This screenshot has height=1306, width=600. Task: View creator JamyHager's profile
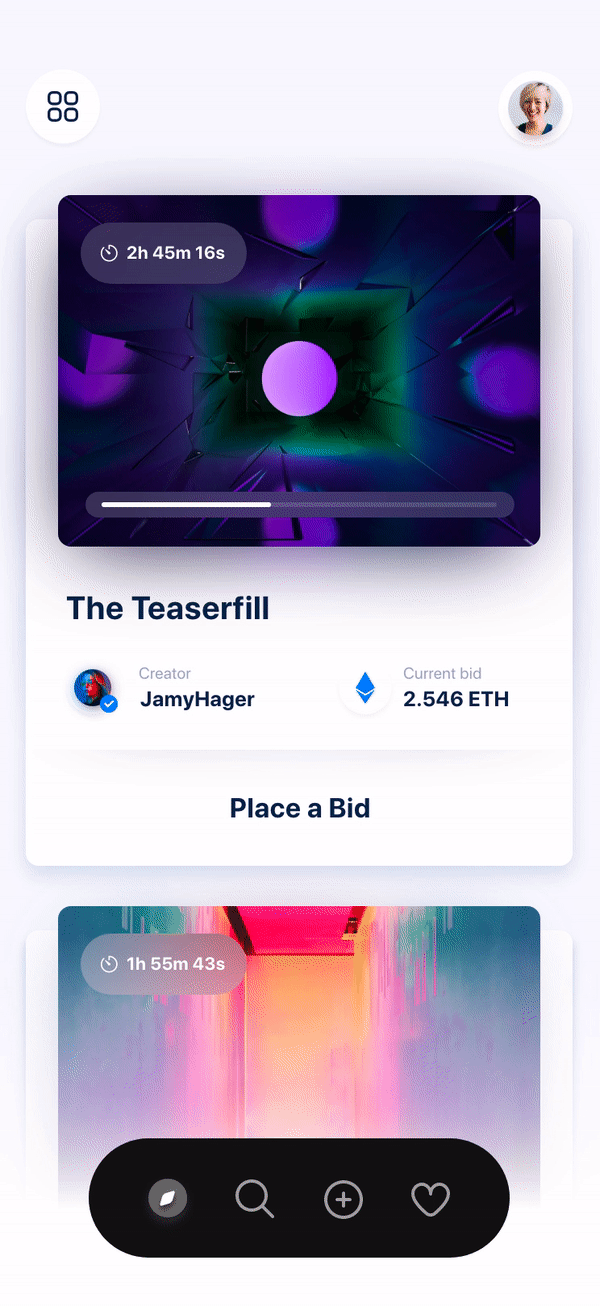click(196, 699)
